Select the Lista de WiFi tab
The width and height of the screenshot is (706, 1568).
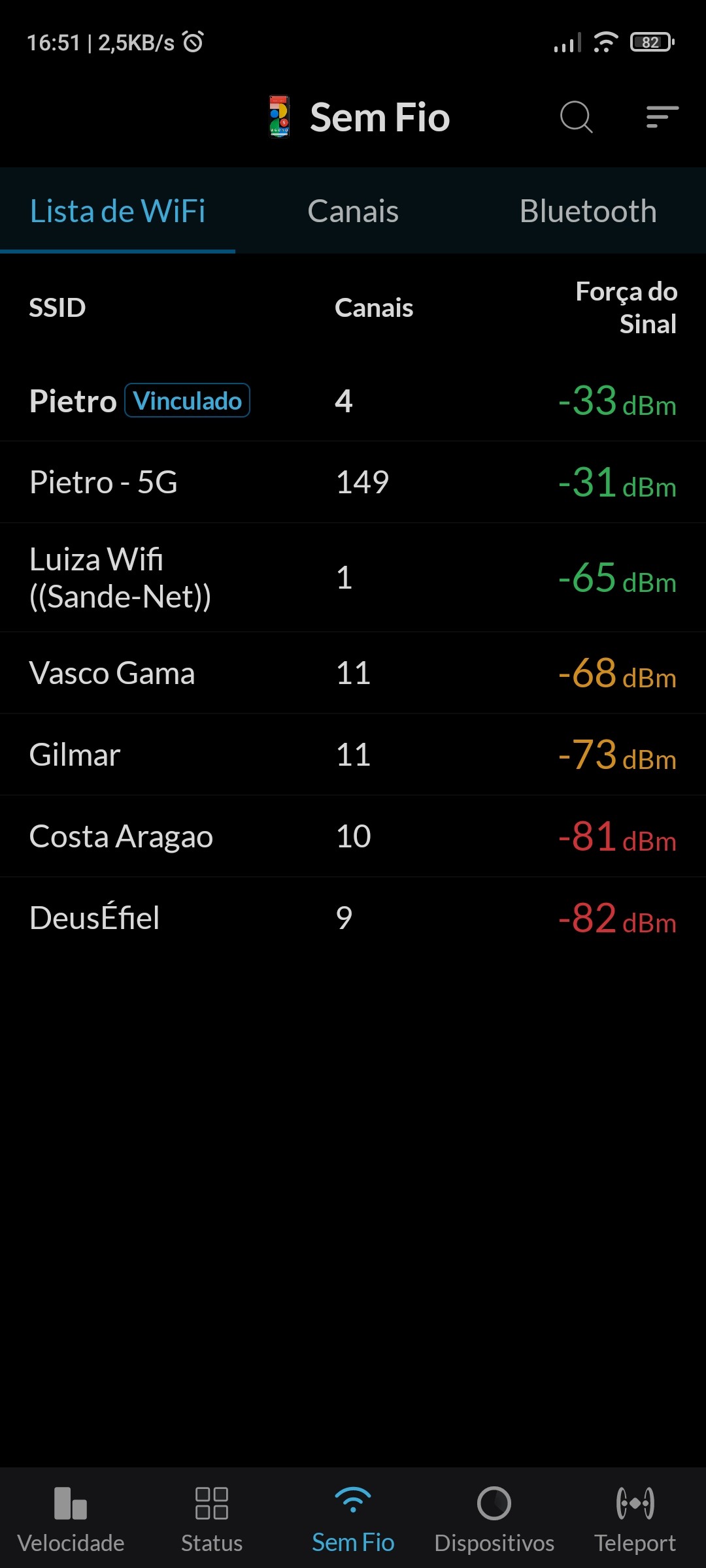[x=118, y=211]
